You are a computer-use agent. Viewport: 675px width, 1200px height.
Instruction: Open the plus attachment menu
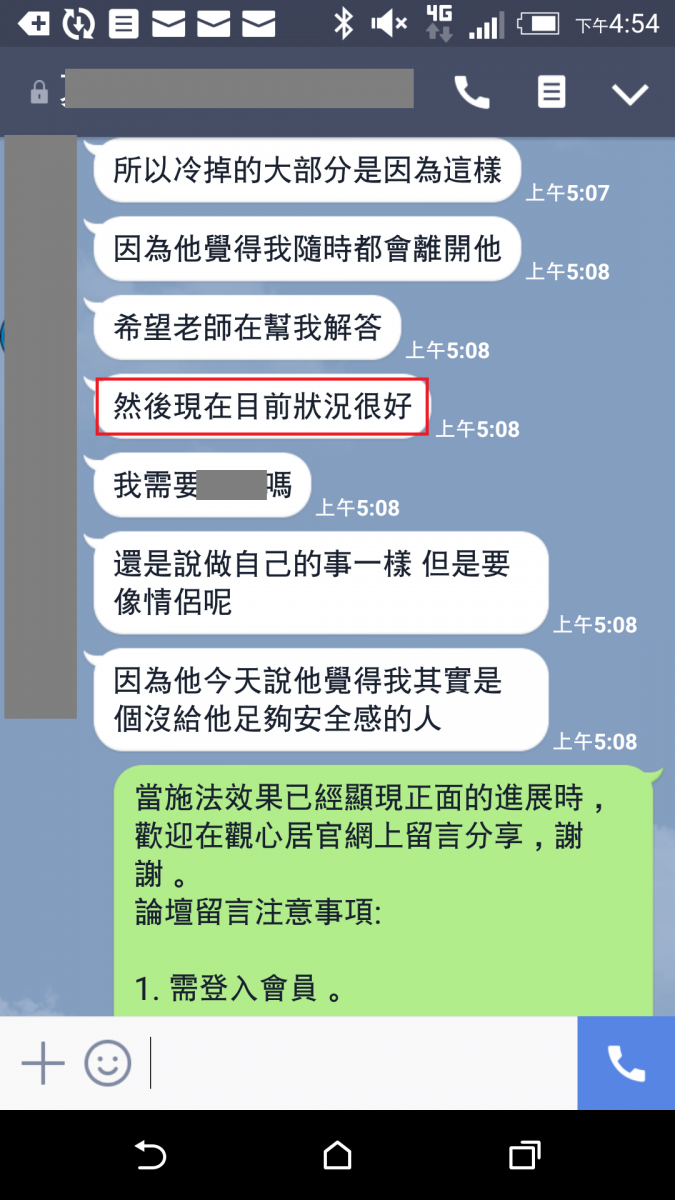point(43,1062)
